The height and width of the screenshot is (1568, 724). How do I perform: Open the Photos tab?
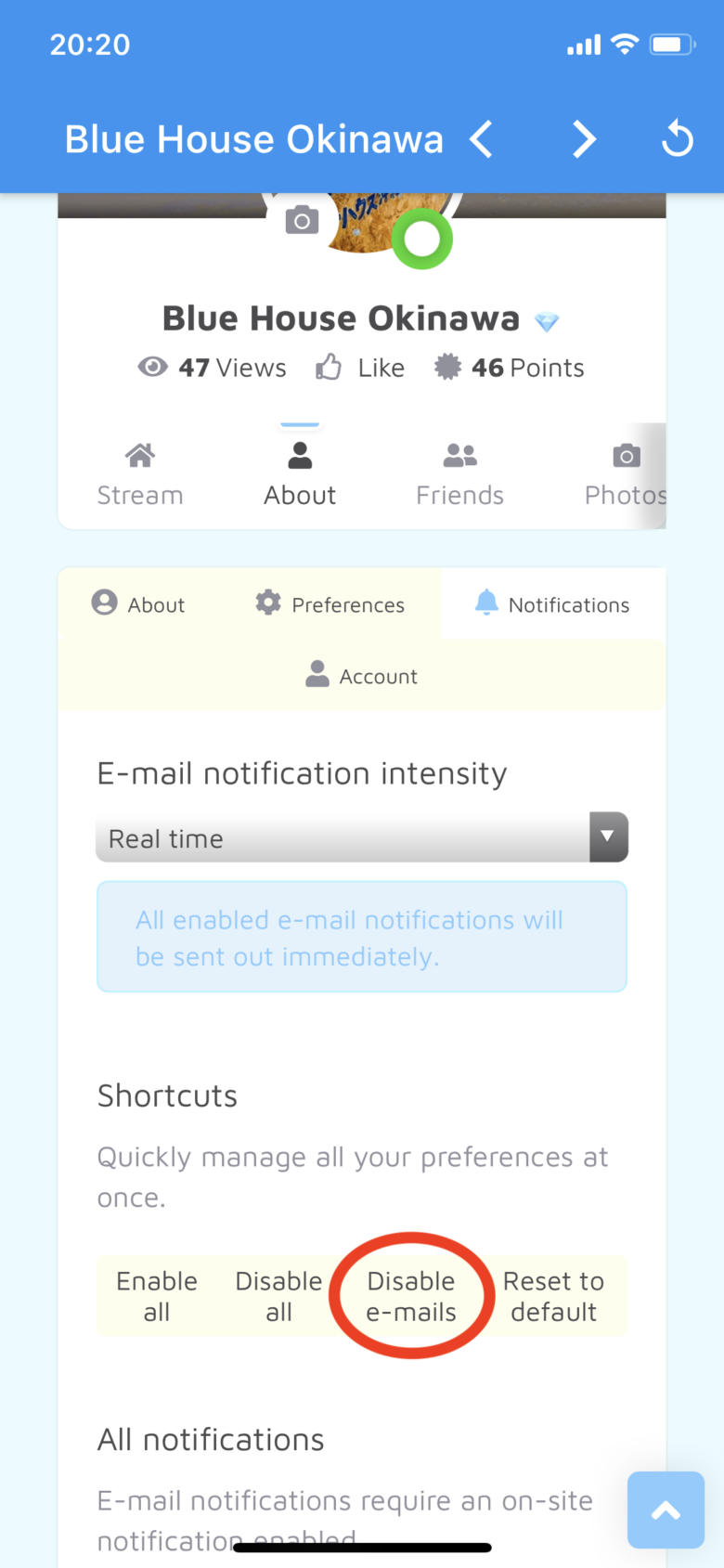click(626, 475)
